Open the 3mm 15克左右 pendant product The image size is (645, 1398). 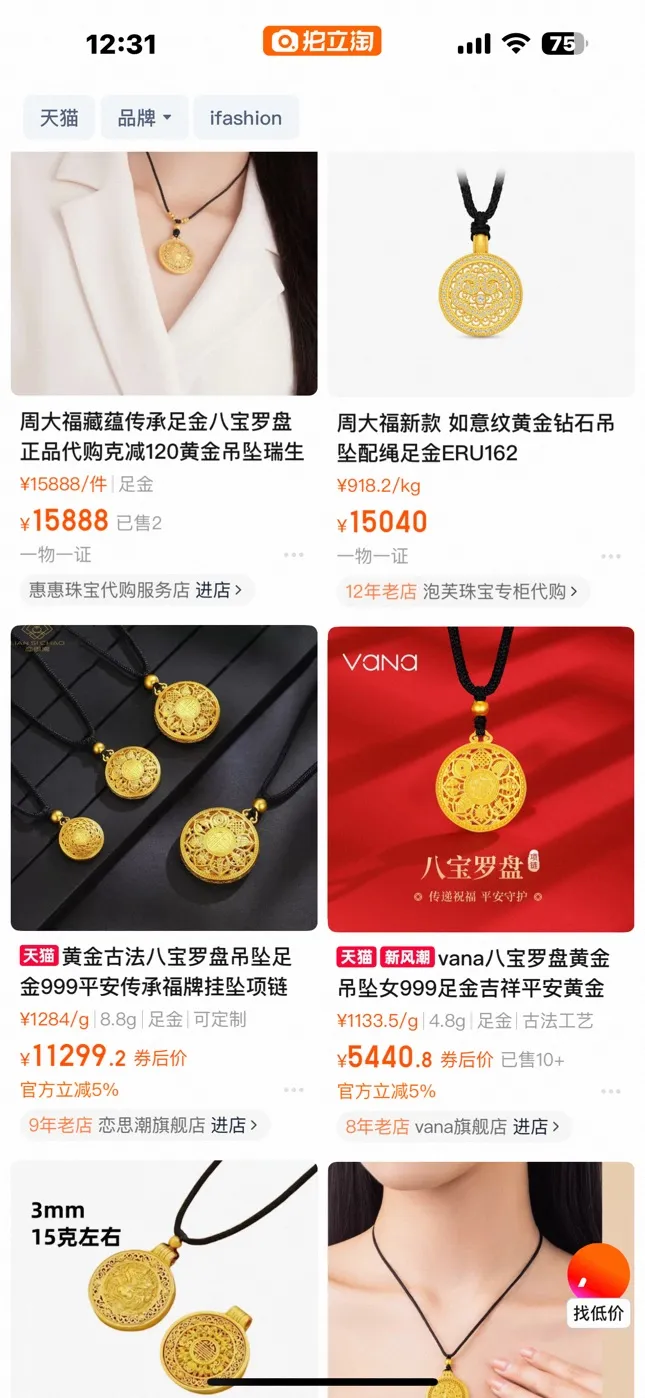tap(163, 1280)
